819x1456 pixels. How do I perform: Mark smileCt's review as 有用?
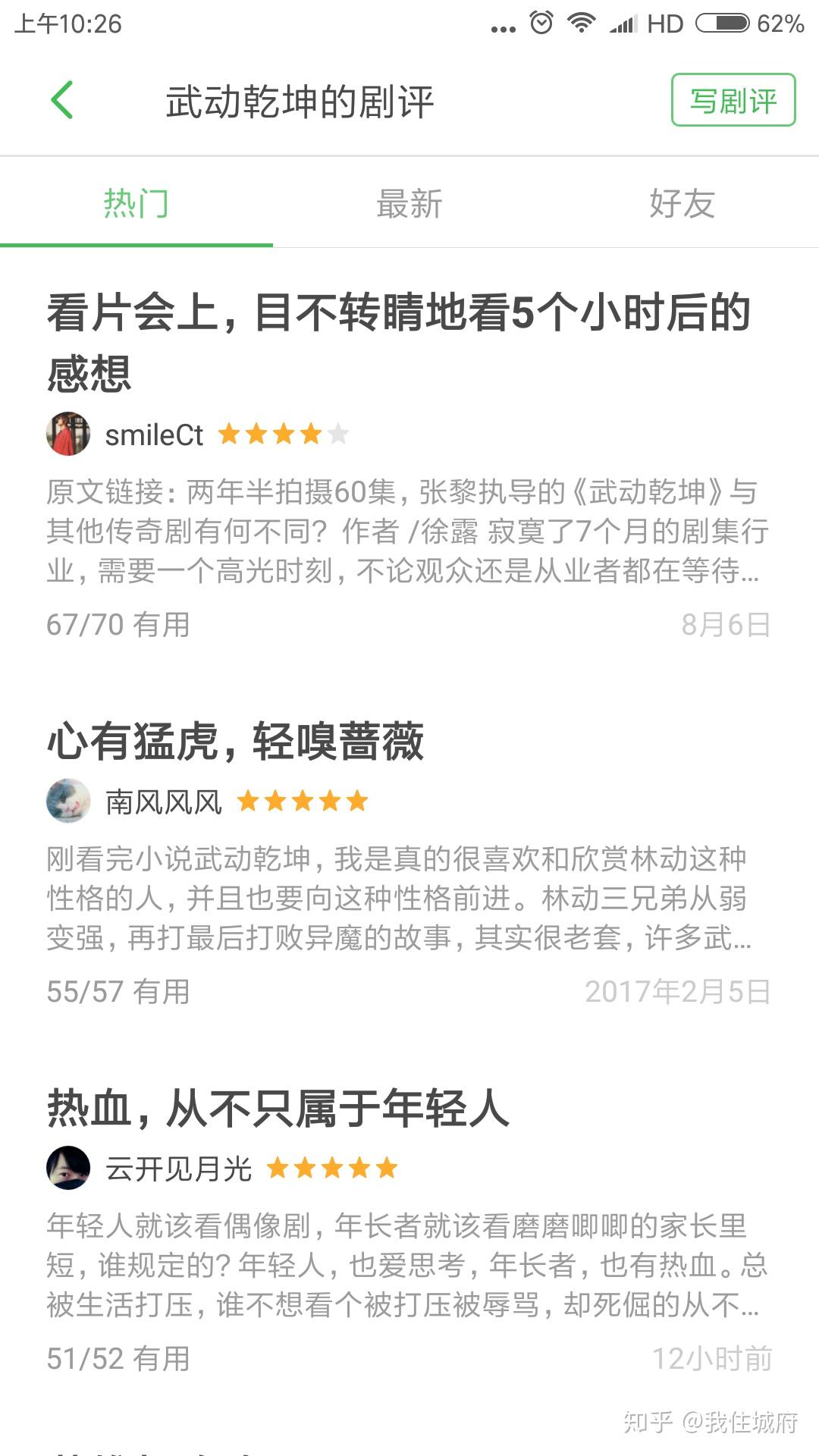118,624
